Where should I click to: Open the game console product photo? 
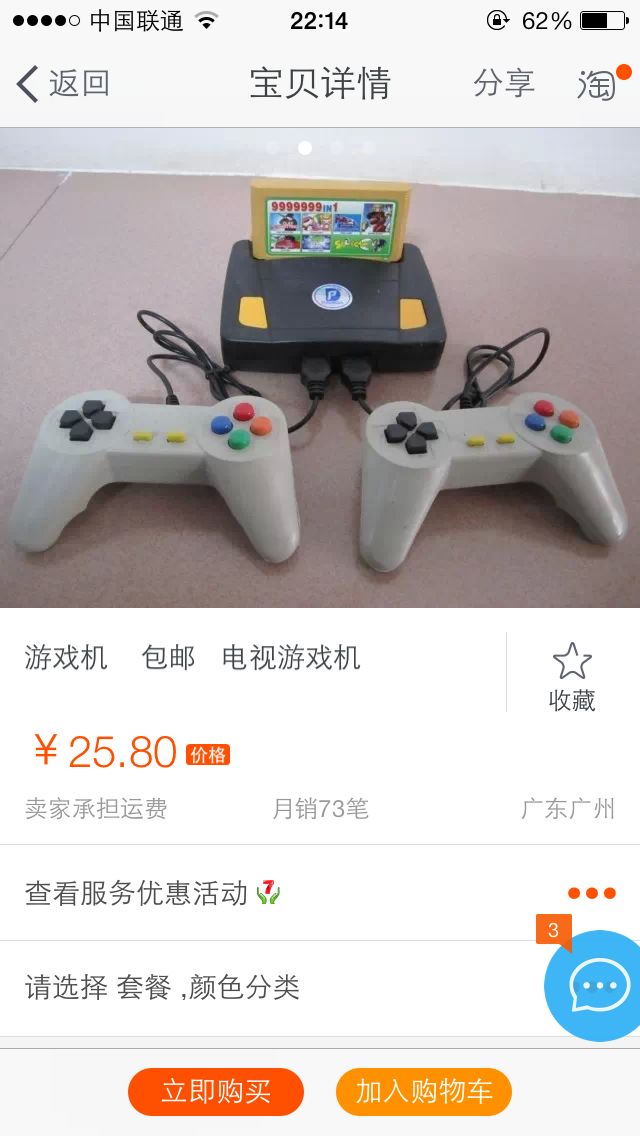(320, 368)
